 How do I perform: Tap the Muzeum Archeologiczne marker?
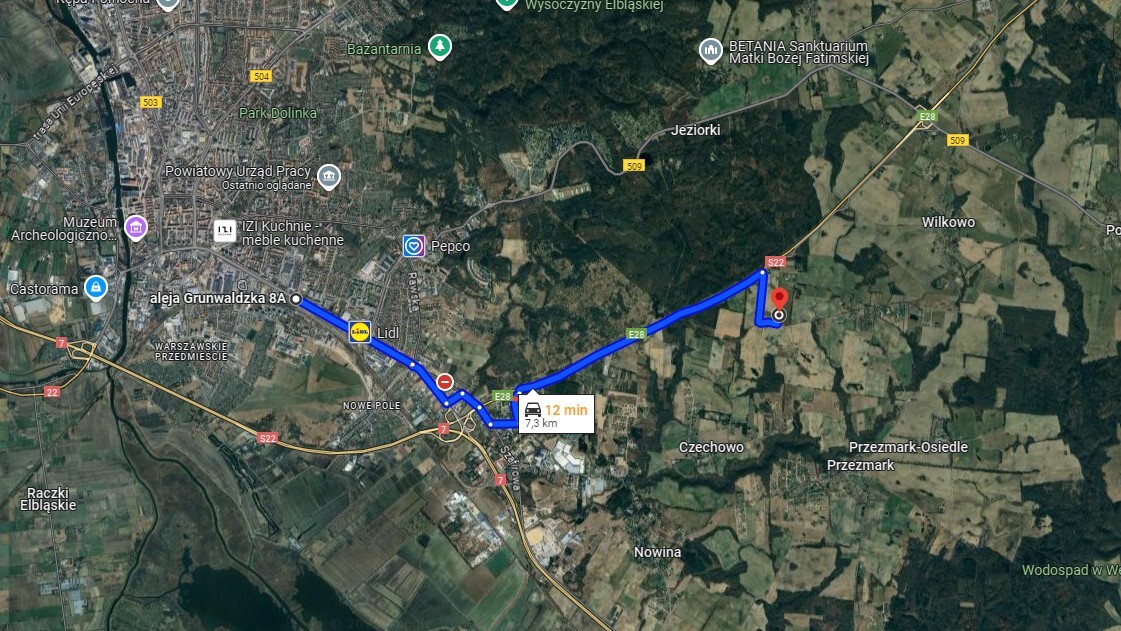tap(135, 228)
